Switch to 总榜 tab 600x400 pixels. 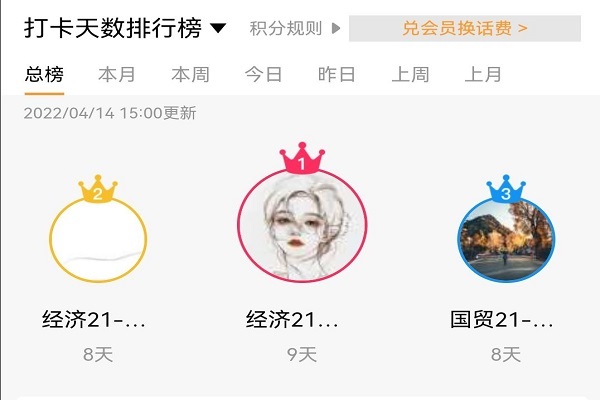[x=44, y=74]
